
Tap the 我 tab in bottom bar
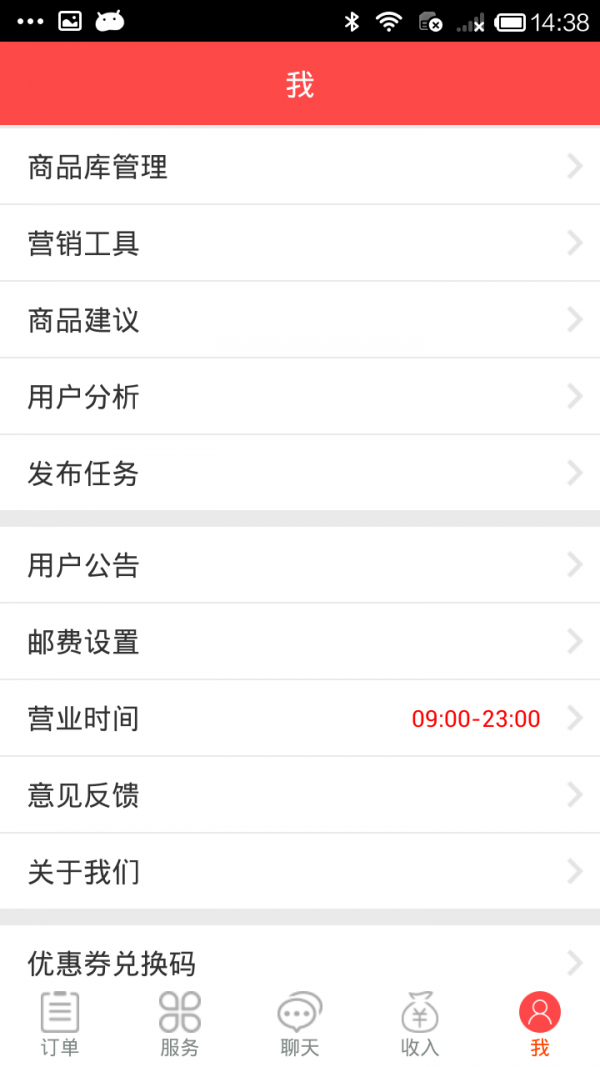pos(540,1024)
